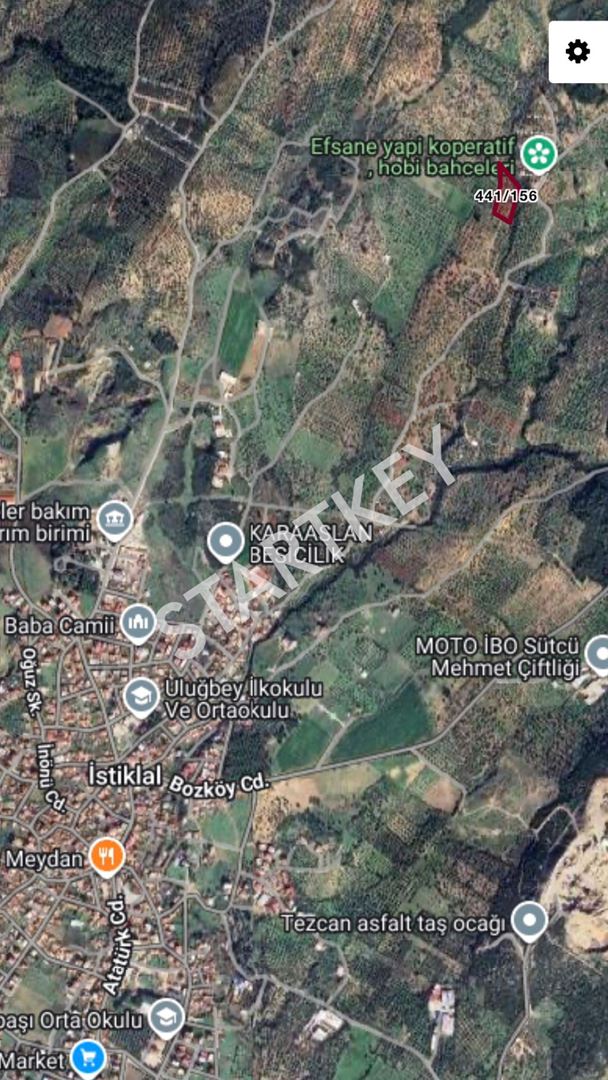This screenshot has width=608, height=1080.
Task: Tap the Market shopping cart marker
Action: click(88, 1059)
